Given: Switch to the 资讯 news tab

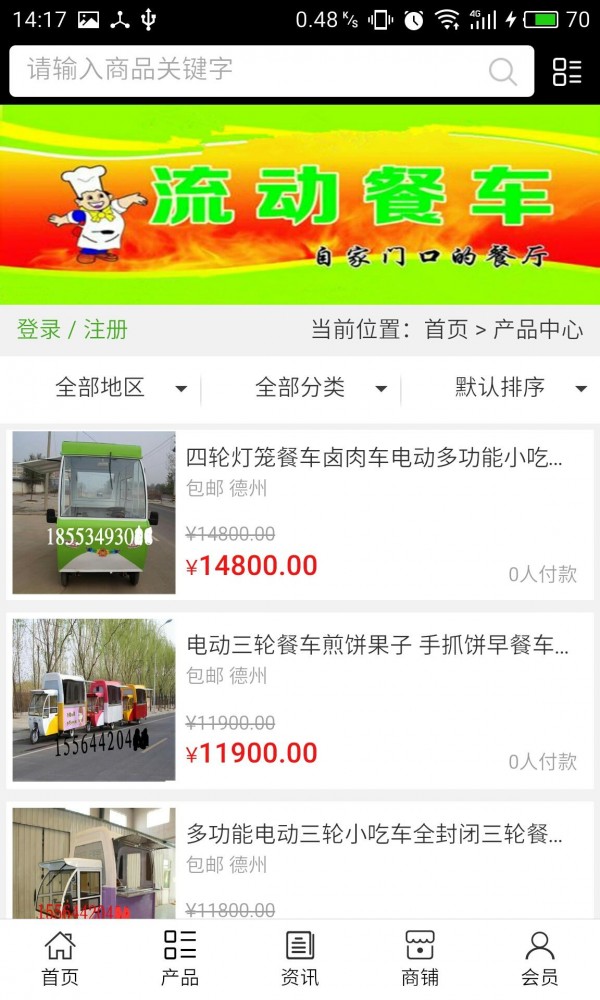Looking at the screenshot, I should [x=300, y=958].
